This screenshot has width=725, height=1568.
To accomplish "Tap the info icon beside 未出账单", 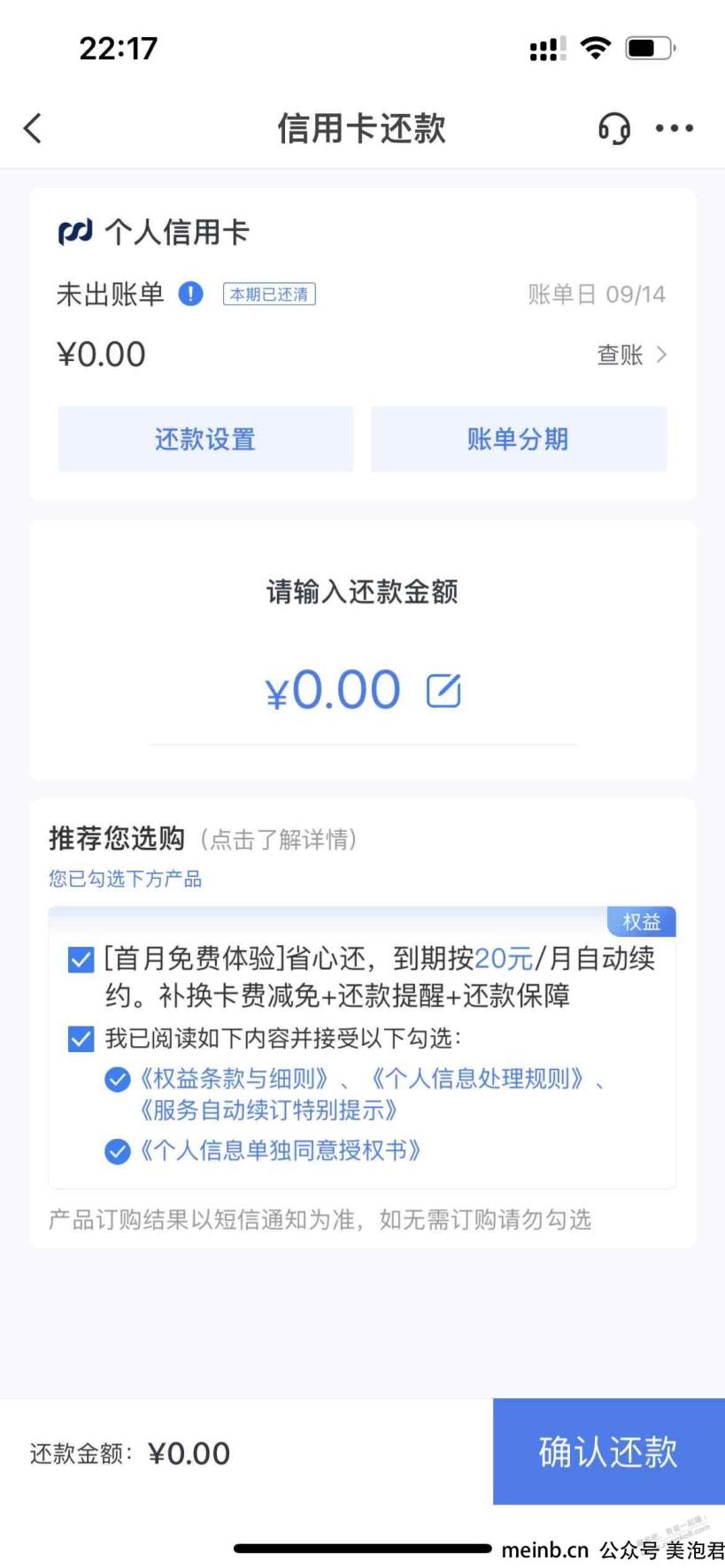I will coord(190,294).
